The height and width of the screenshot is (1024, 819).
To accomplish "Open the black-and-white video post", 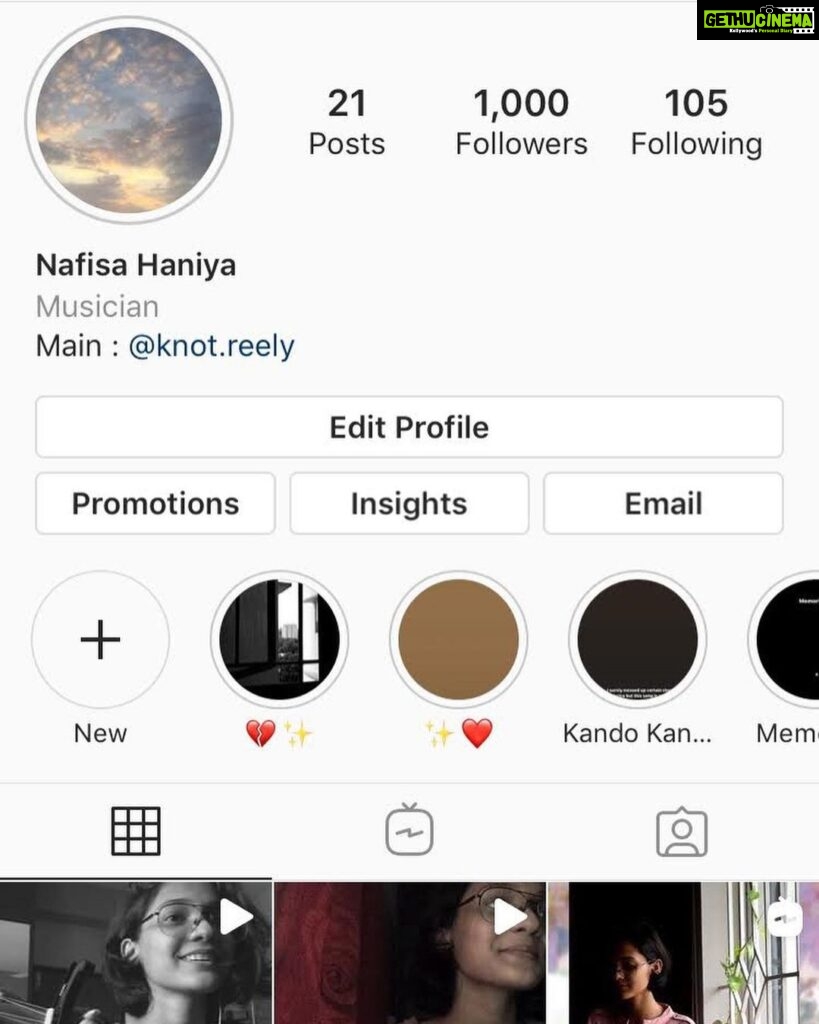I will click(136, 952).
